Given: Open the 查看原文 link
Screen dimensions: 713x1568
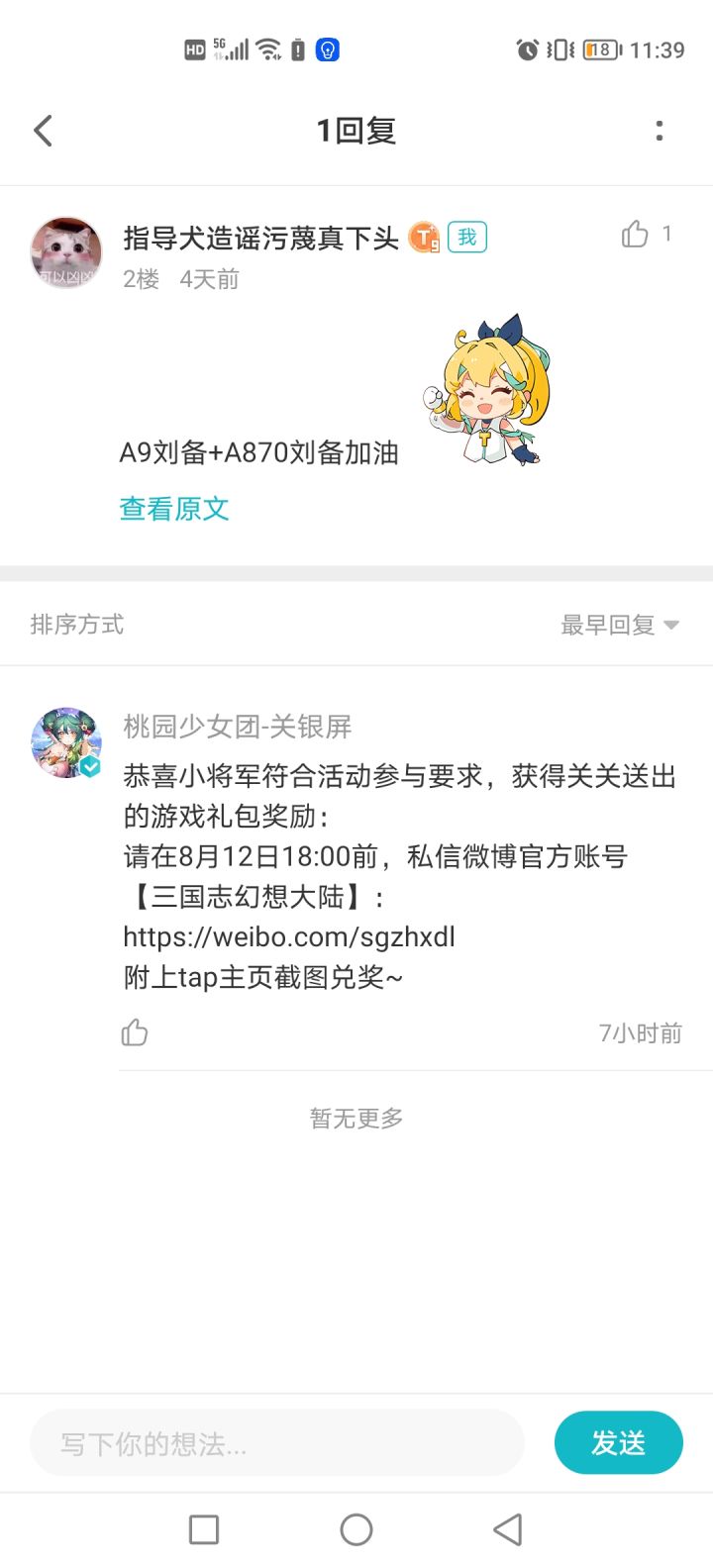Looking at the screenshot, I should (x=173, y=508).
